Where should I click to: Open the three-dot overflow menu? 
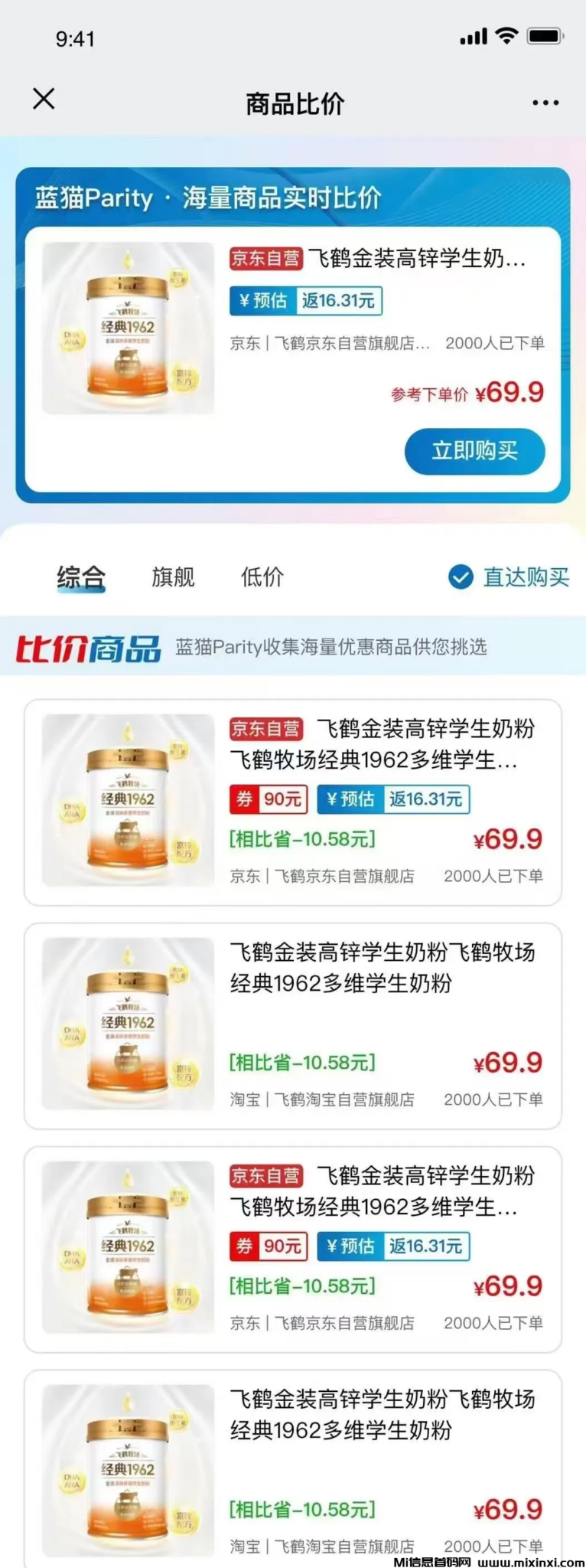[x=545, y=103]
